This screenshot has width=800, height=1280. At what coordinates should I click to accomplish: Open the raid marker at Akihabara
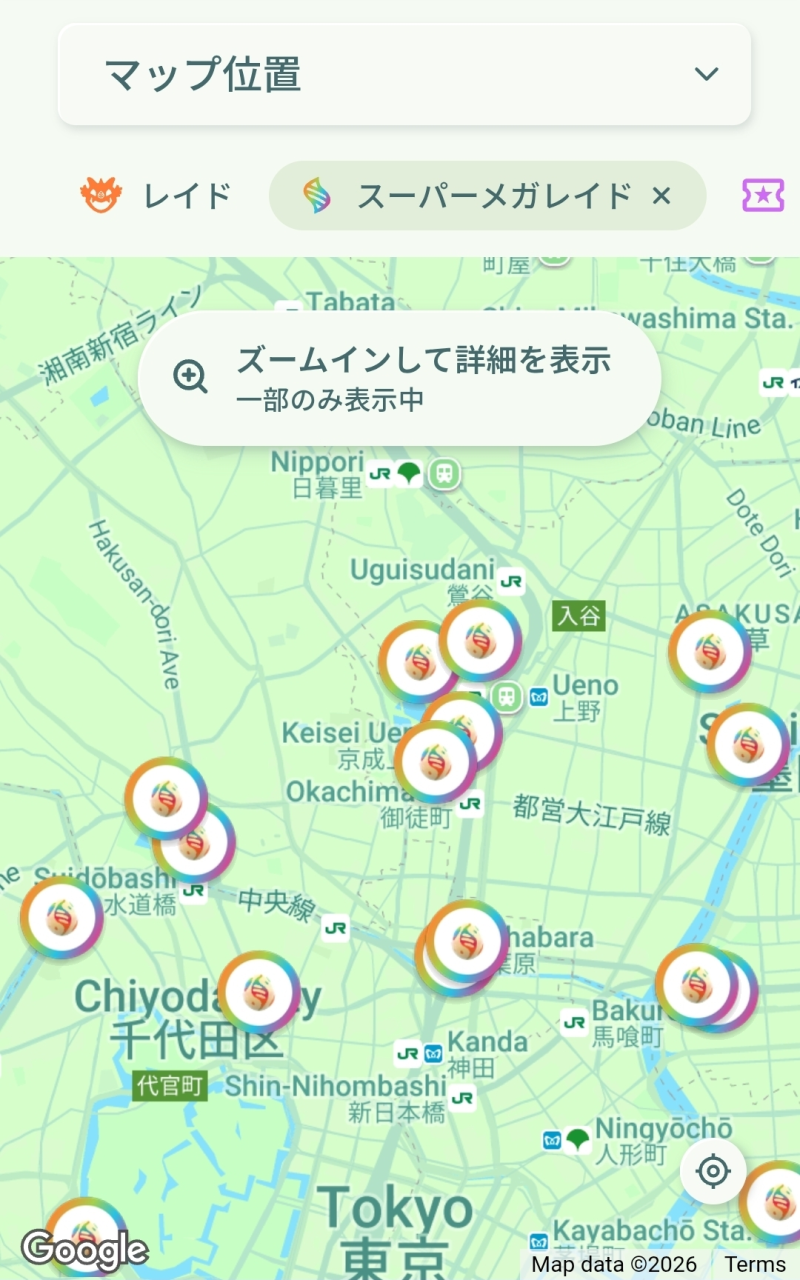pos(467,940)
